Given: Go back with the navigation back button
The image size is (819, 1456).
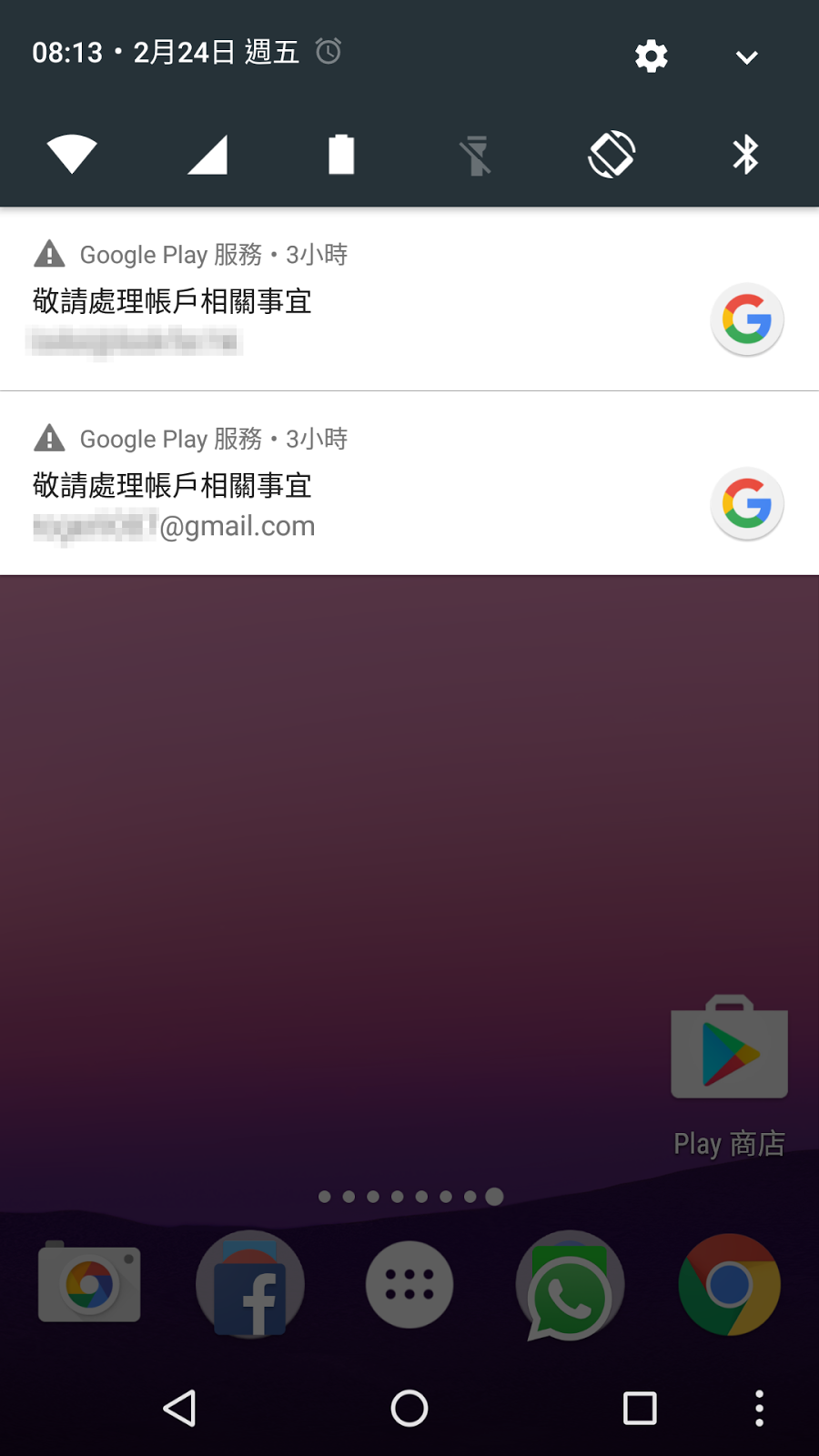Looking at the screenshot, I should (179, 1409).
